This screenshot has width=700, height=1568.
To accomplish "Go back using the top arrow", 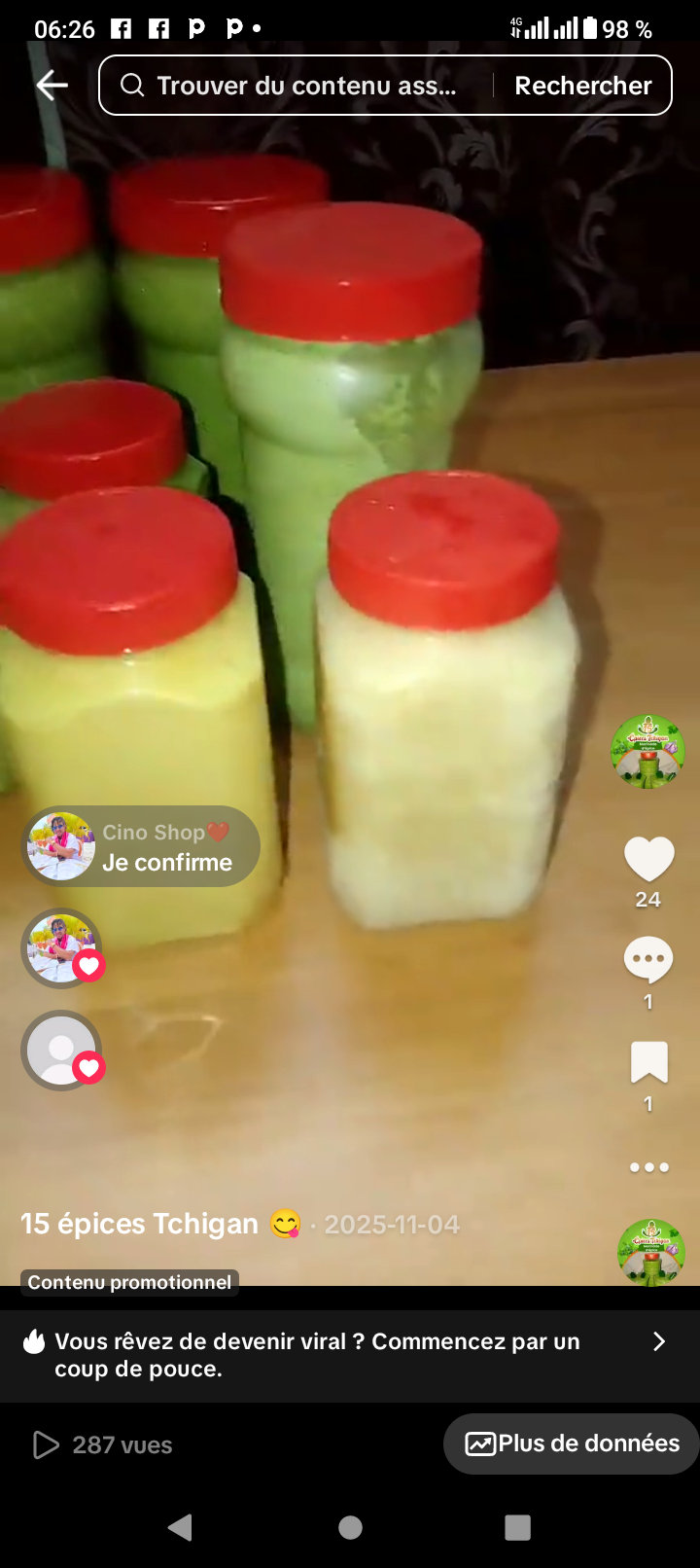I will pos(52,86).
